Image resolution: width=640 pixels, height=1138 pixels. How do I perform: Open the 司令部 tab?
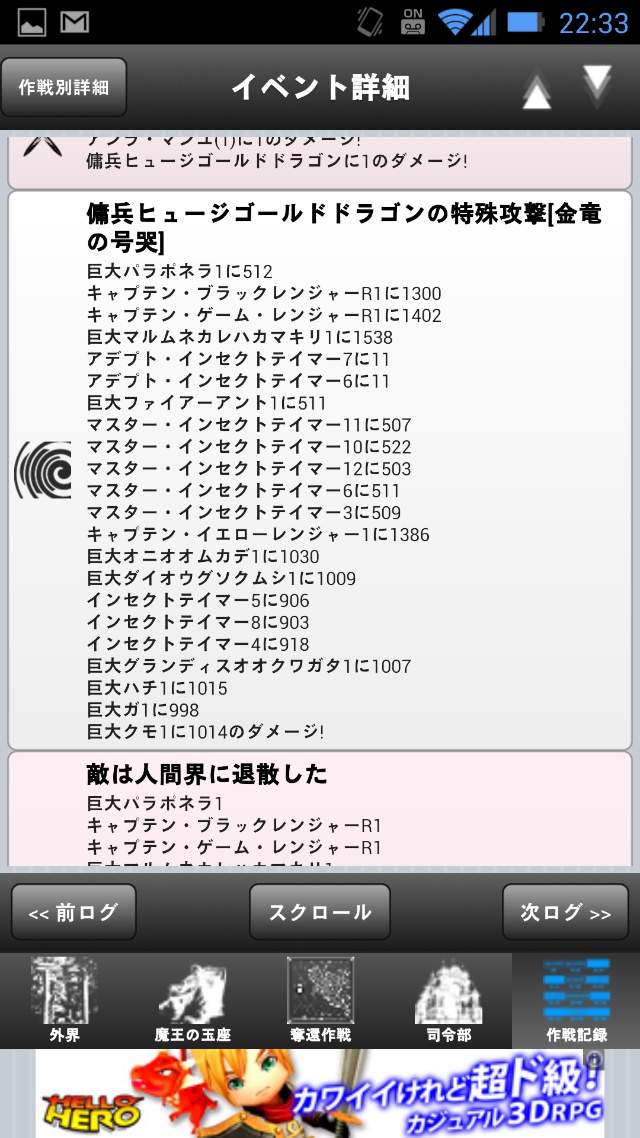(x=448, y=1000)
